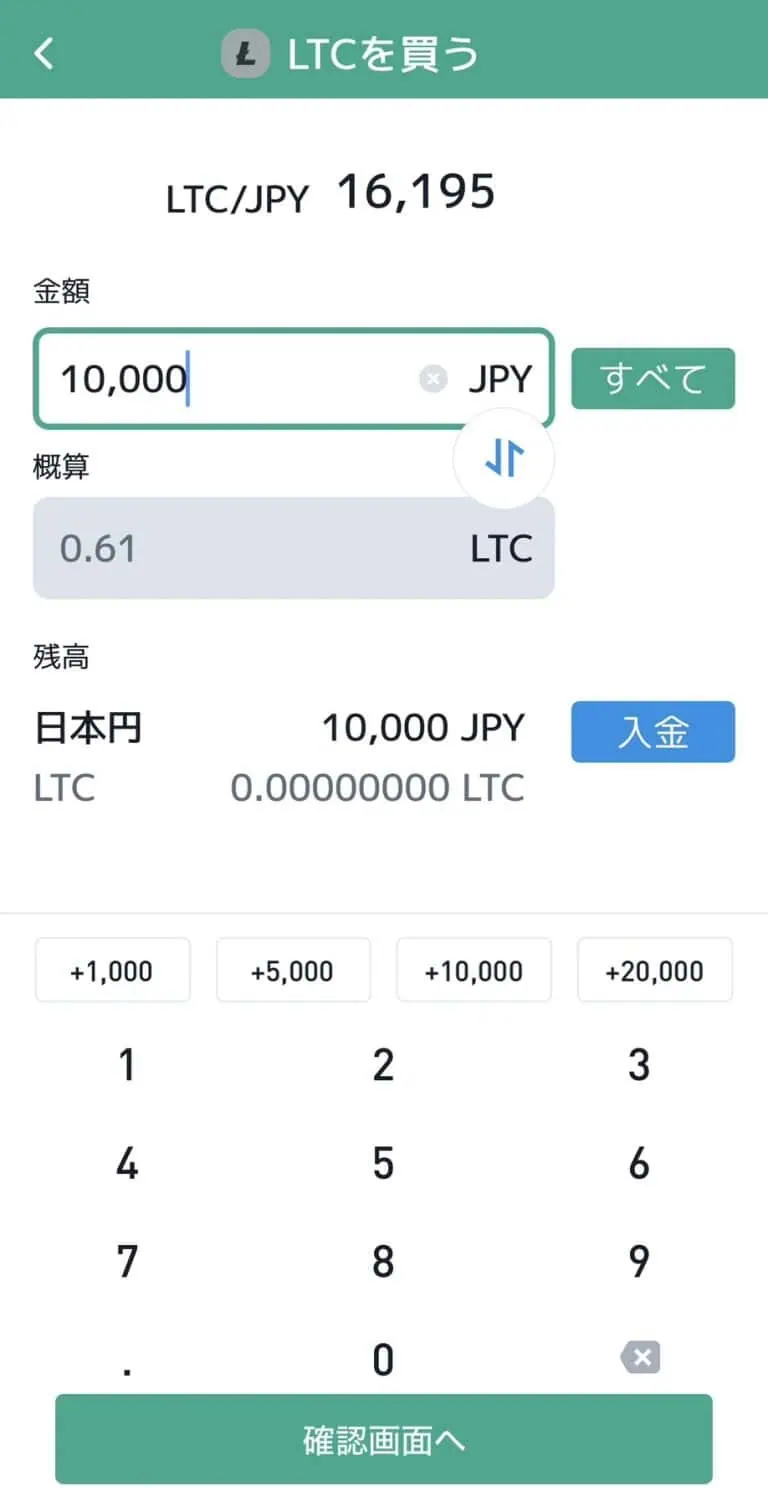Enter digit 3 on the keypad
This screenshot has height=1491, width=768.
[639, 1066]
